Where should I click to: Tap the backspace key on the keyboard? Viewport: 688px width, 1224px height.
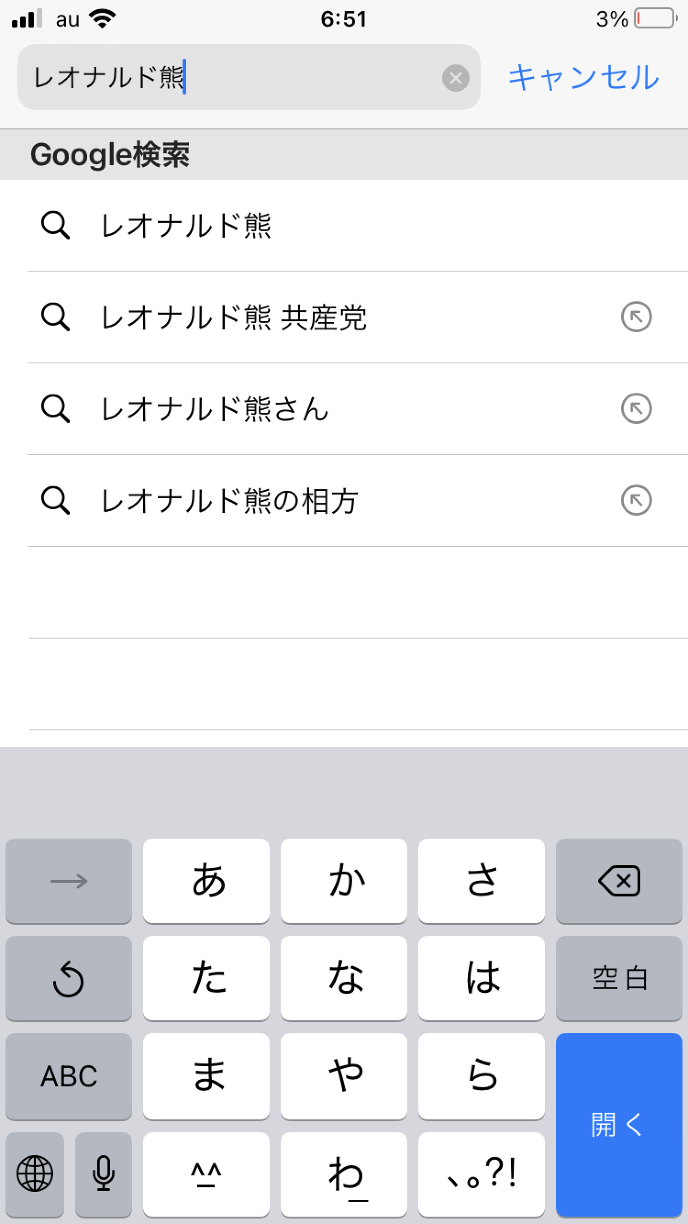(619, 881)
